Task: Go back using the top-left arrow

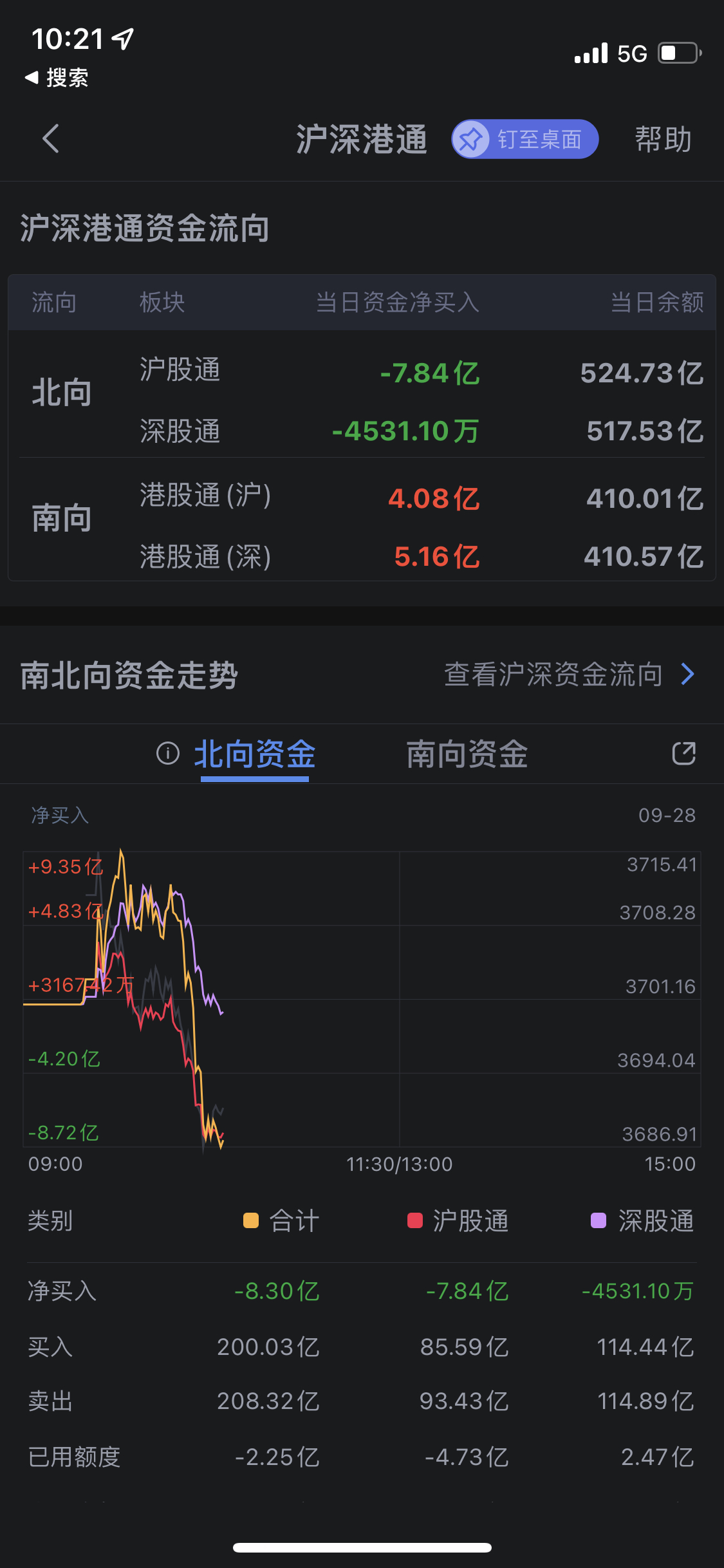Action: (x=51, y=138)
